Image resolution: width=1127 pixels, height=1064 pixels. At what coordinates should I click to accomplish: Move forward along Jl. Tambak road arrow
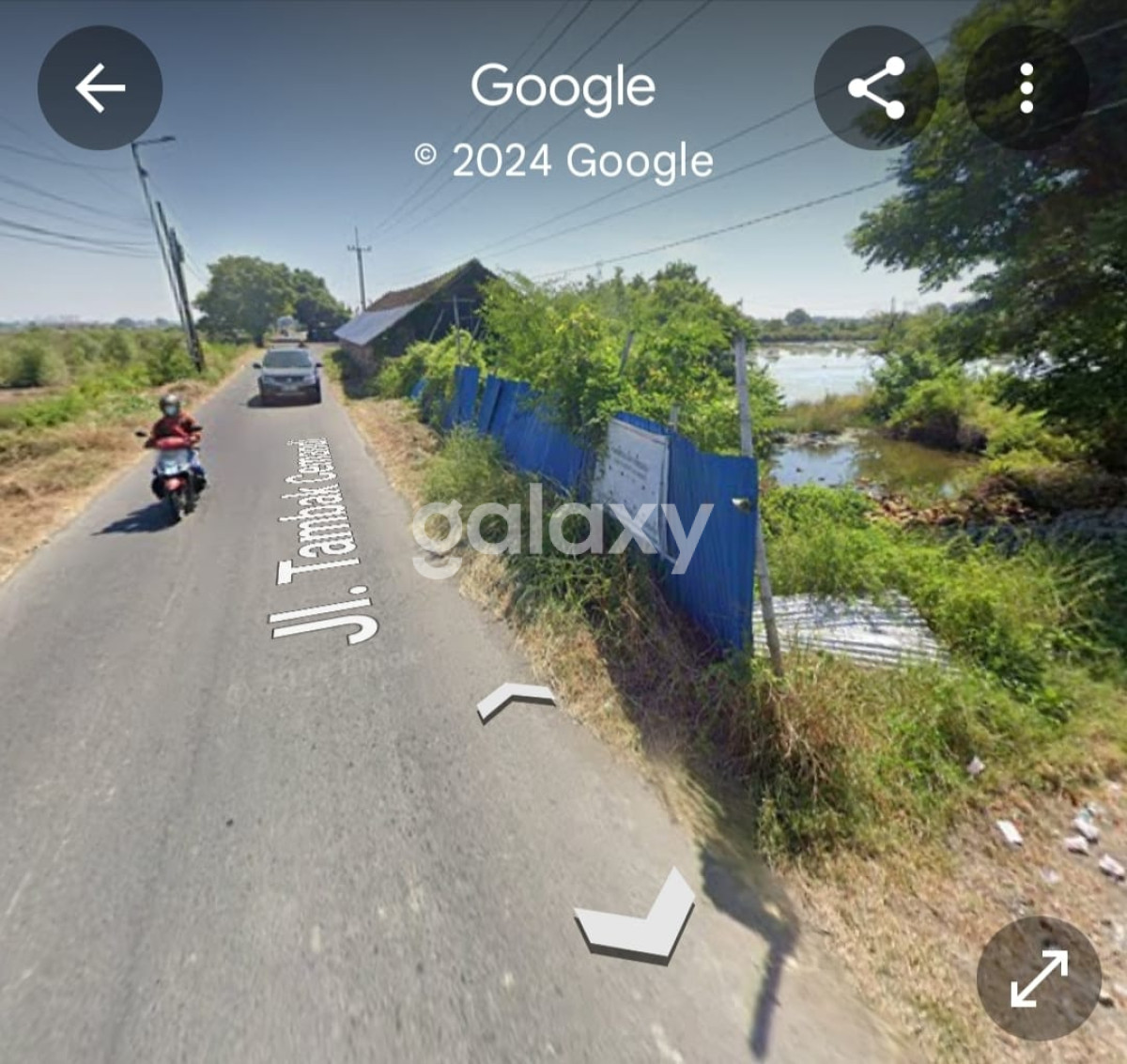click(x=515, y=700)
